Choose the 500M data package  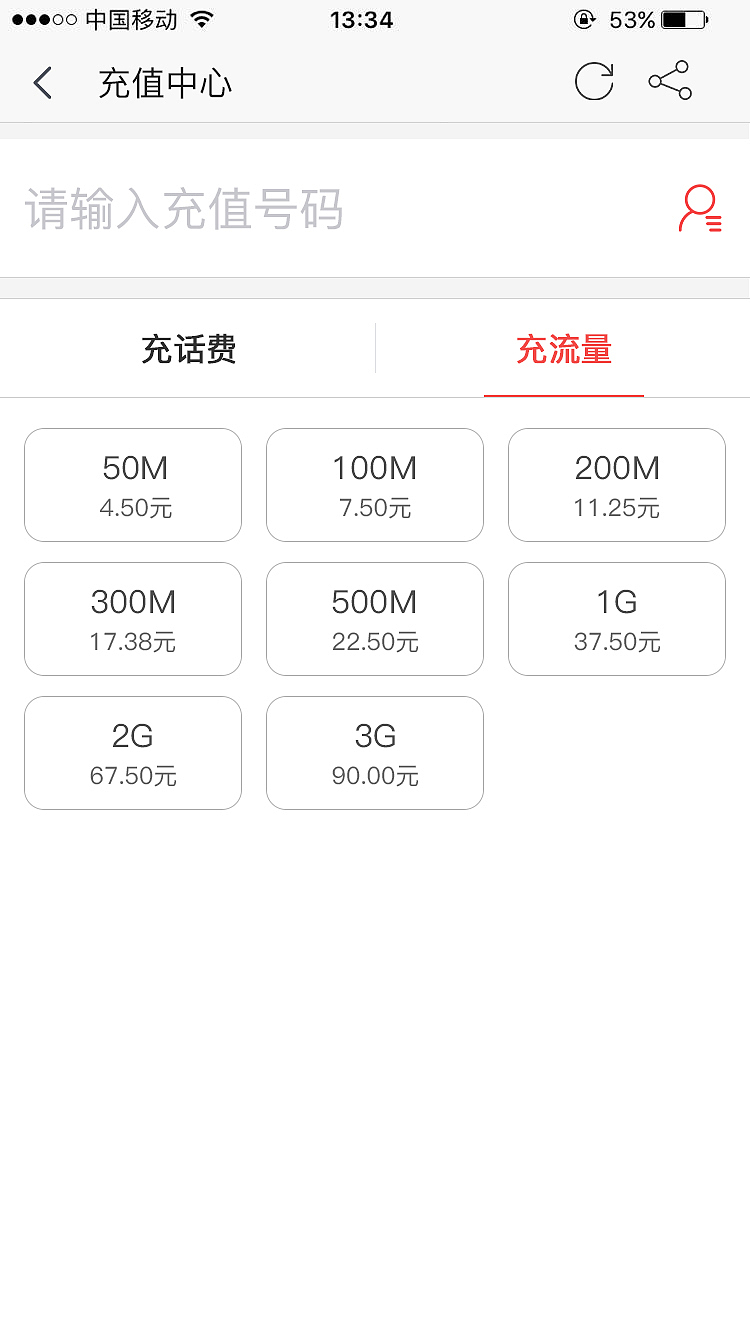coord(374,618)
